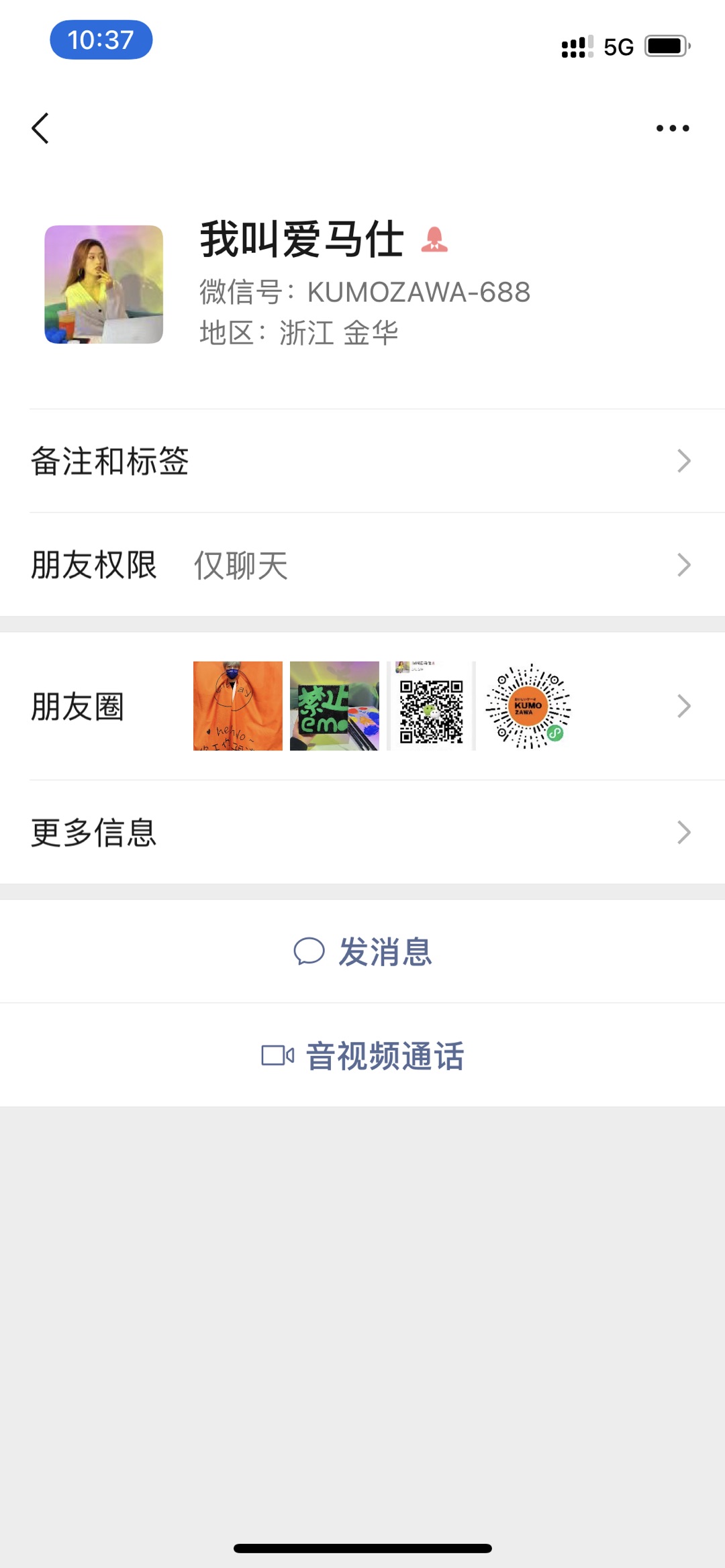Open 朋友权限 settings
Image resolution: width=725 pixels, height=1568 pixels.
[362, 565]
